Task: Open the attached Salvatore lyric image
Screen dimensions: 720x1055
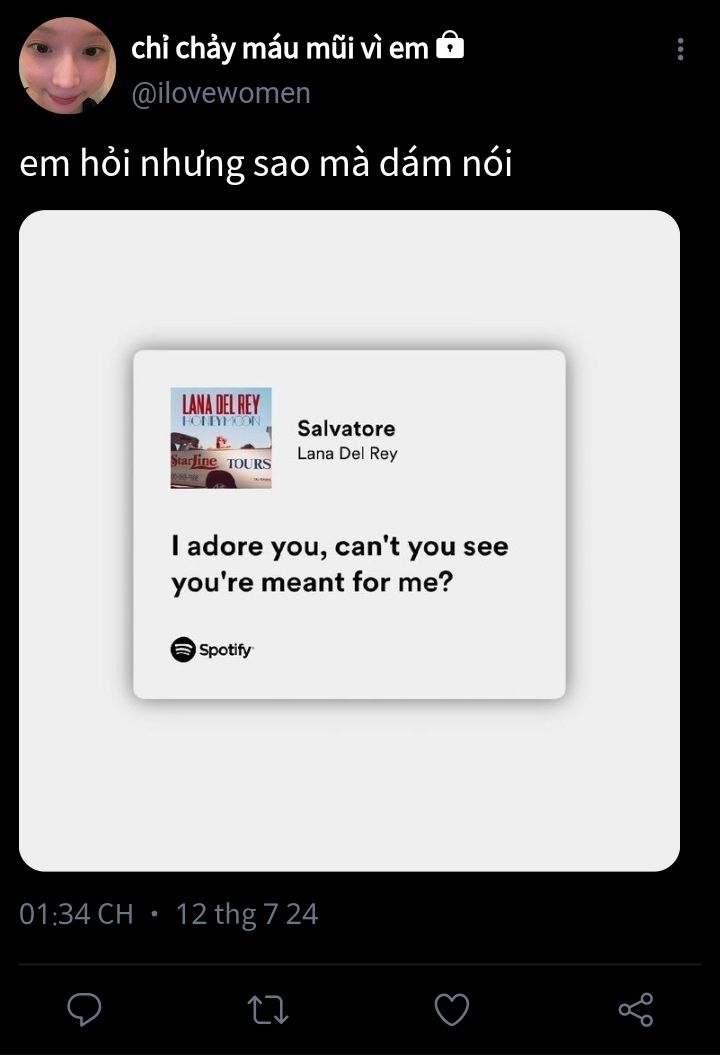Action: click(349, 540)
